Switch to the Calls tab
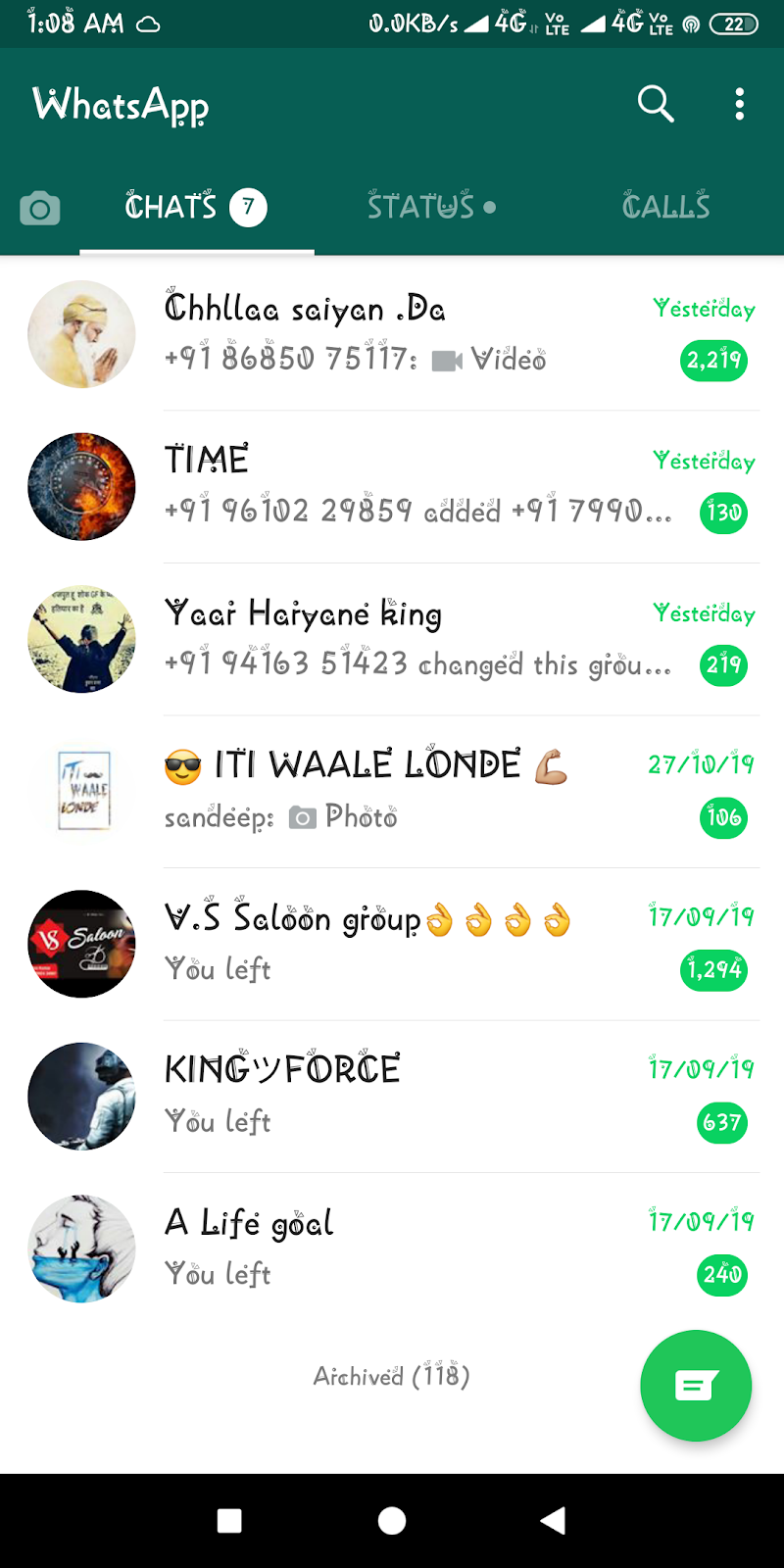Viewport: 784px width, 1568px height. [x=665, y=207]
